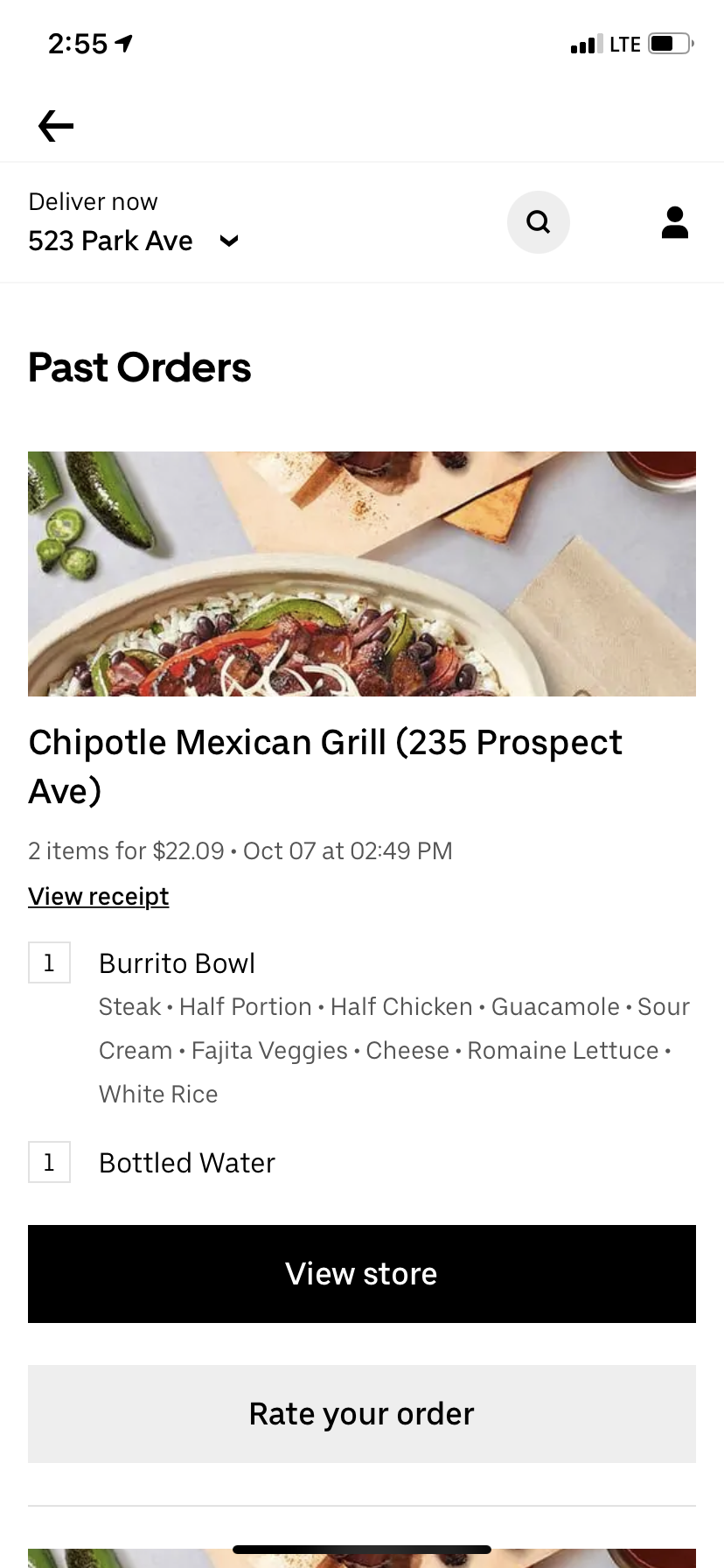View receipt for the Chipotle order
The image size is (724, 1568).
(99, 897)
